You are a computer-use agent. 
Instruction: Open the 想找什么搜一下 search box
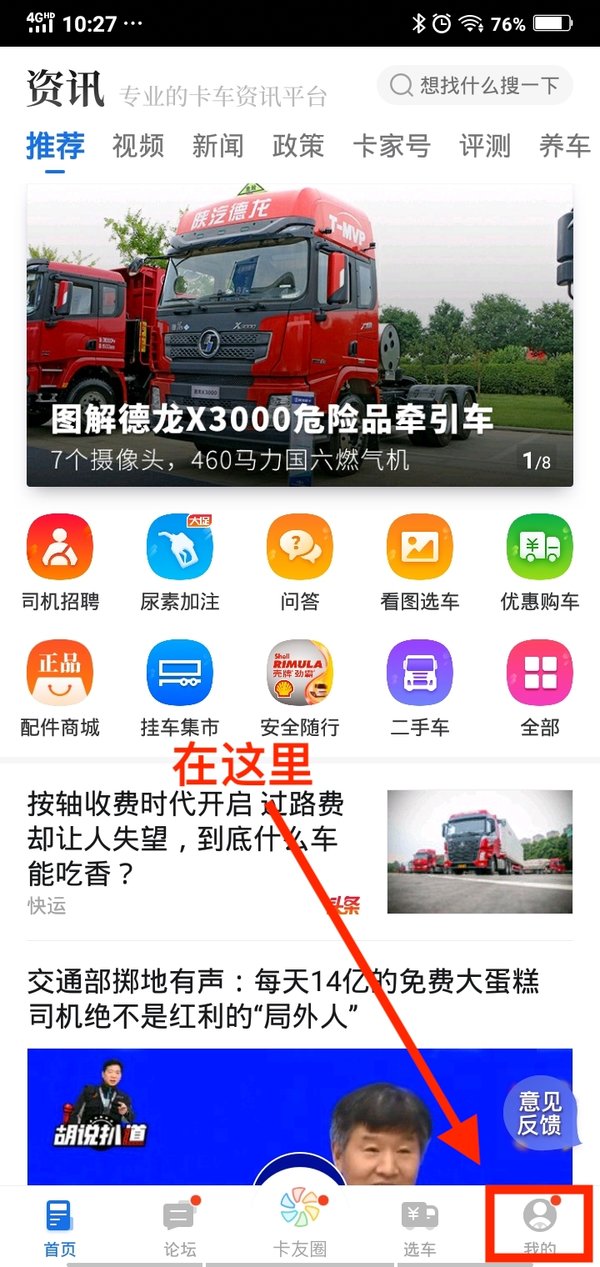tap(475, 86)
